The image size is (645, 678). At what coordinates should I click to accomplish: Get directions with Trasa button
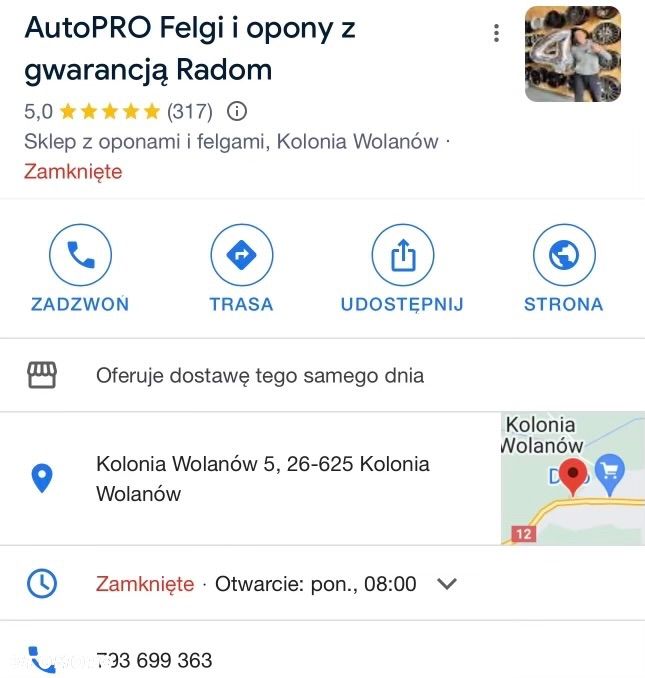pyautogui.click(x=241, y=256)
